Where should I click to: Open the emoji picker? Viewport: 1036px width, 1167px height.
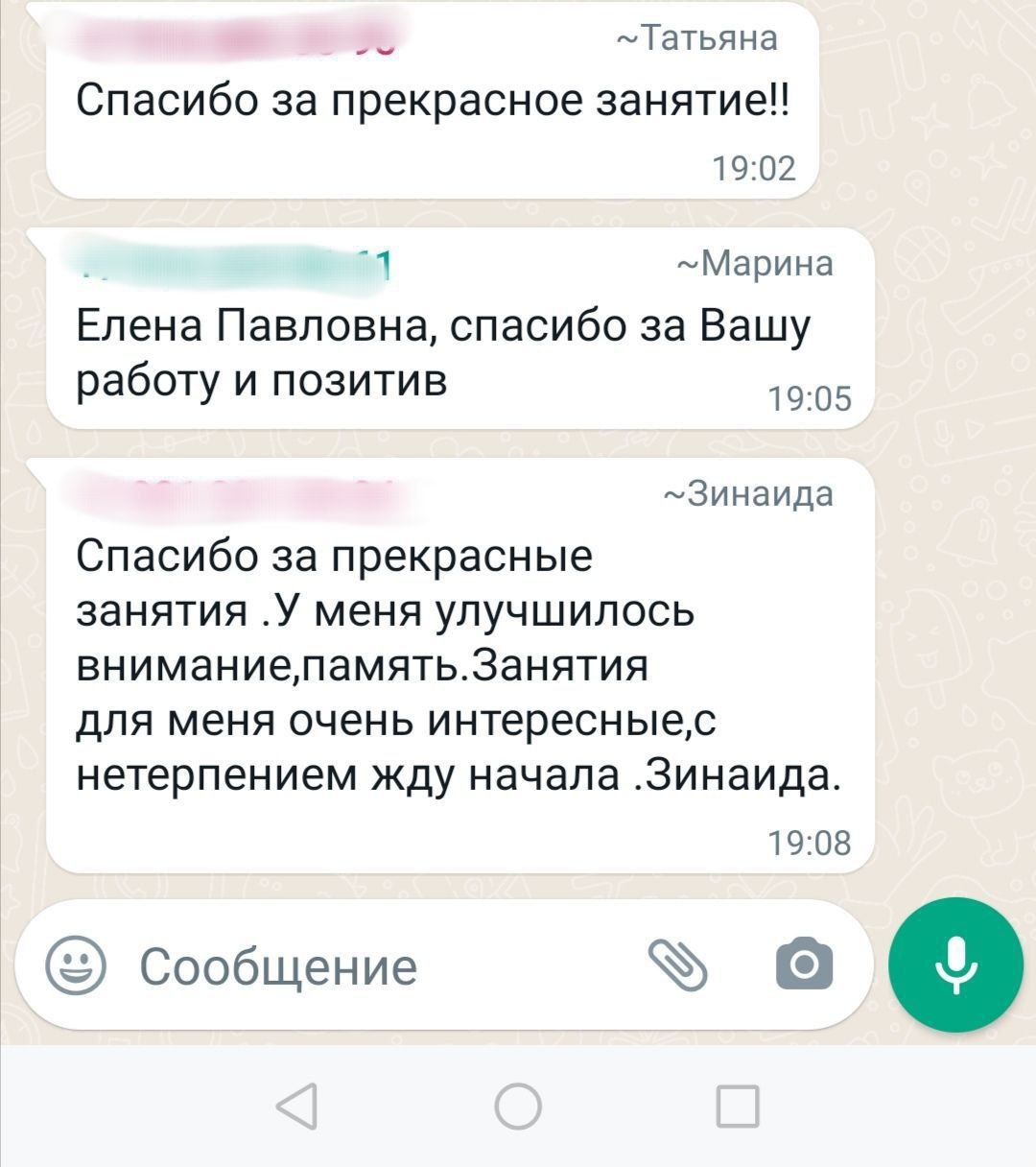coord(77,965)
